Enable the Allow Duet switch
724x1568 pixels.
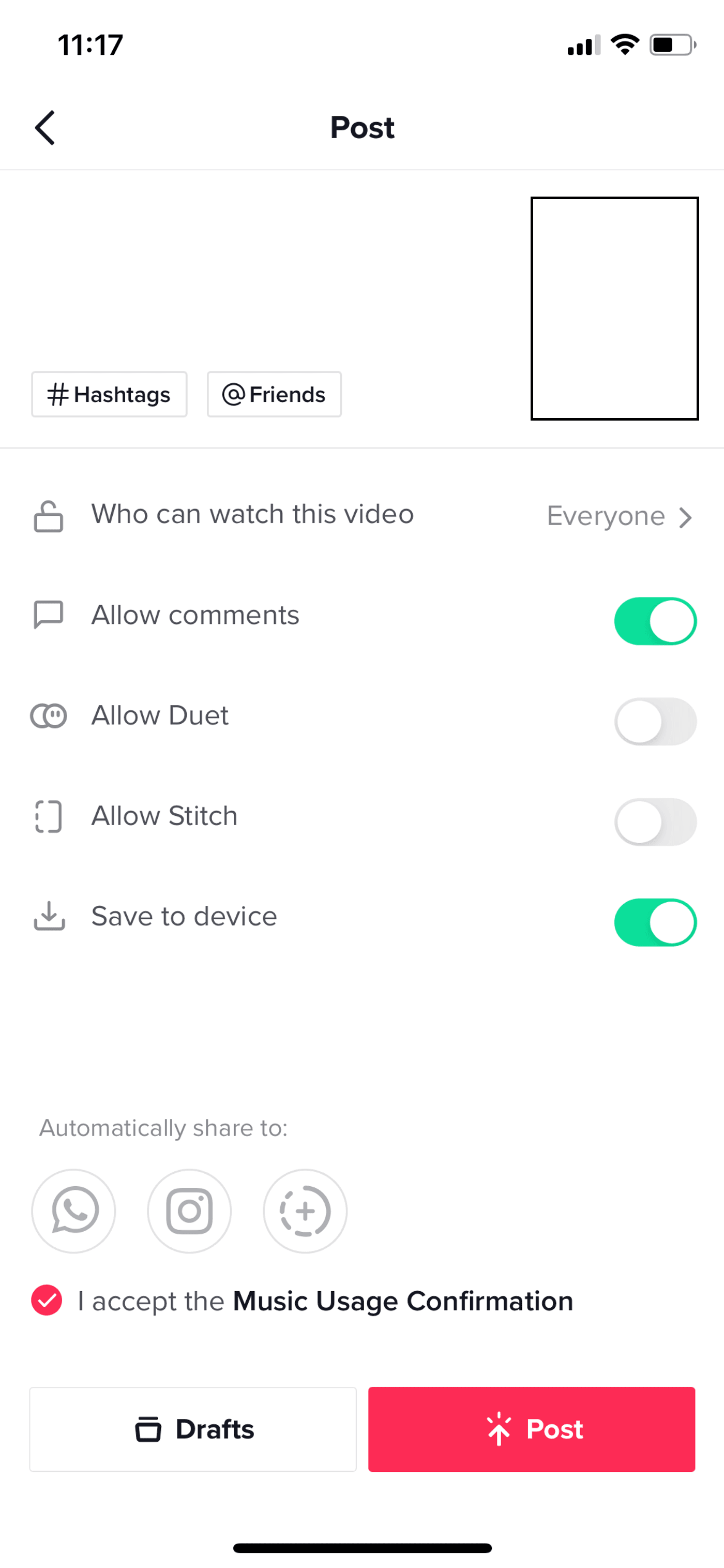[655, 721]
